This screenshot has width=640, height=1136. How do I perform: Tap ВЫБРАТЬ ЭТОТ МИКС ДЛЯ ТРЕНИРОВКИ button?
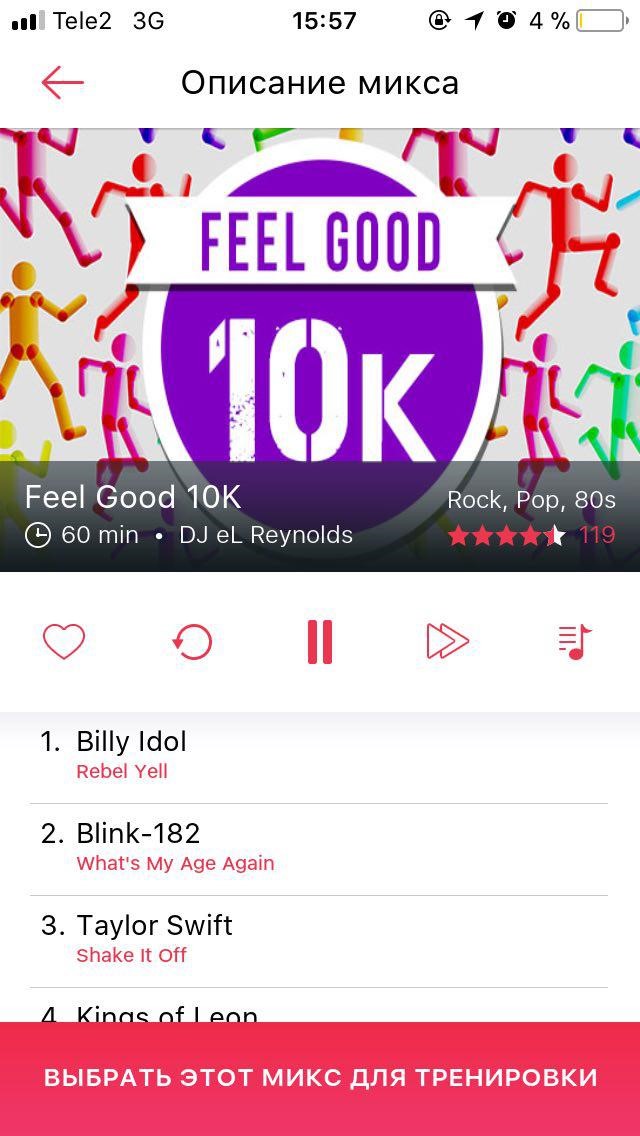tap(320, 1078)
